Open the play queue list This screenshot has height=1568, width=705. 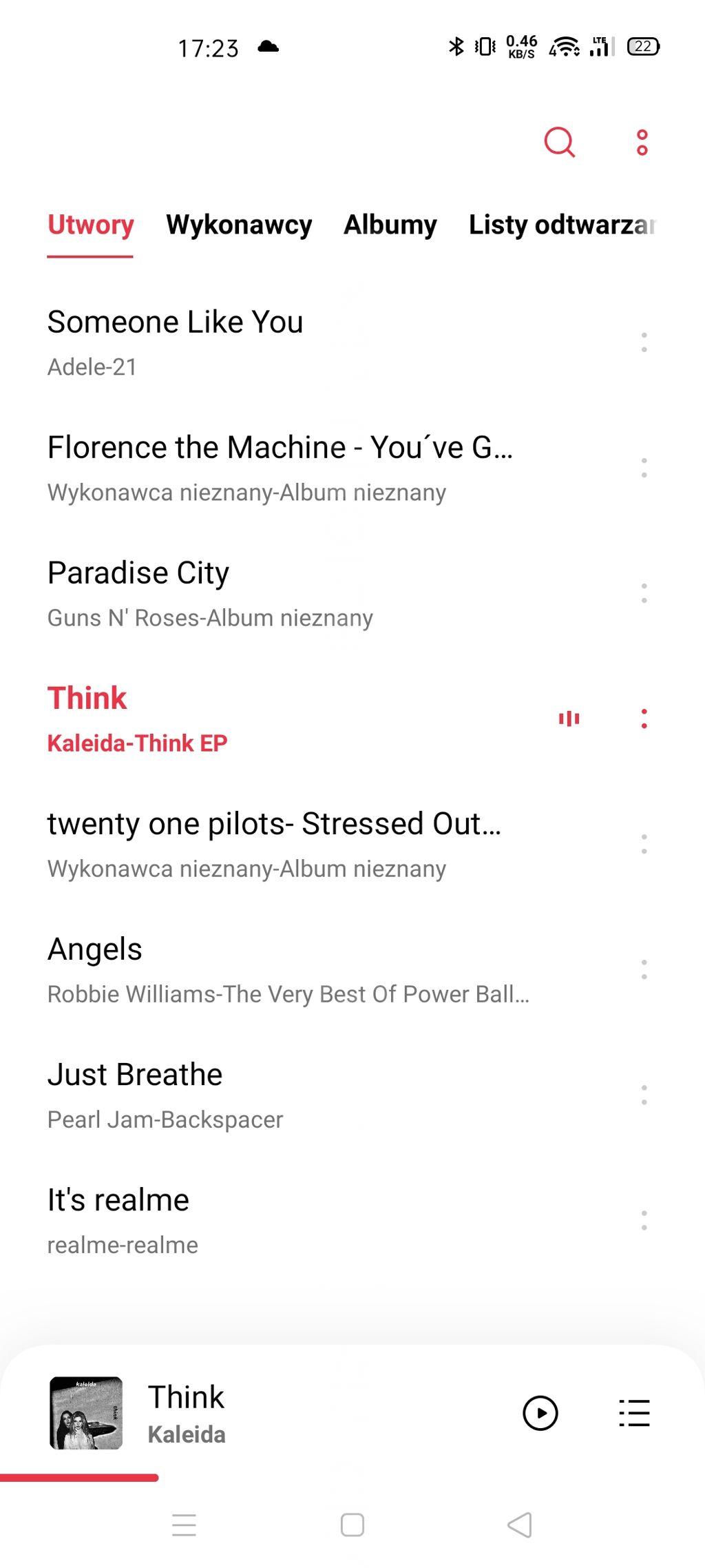[634, 1414]
